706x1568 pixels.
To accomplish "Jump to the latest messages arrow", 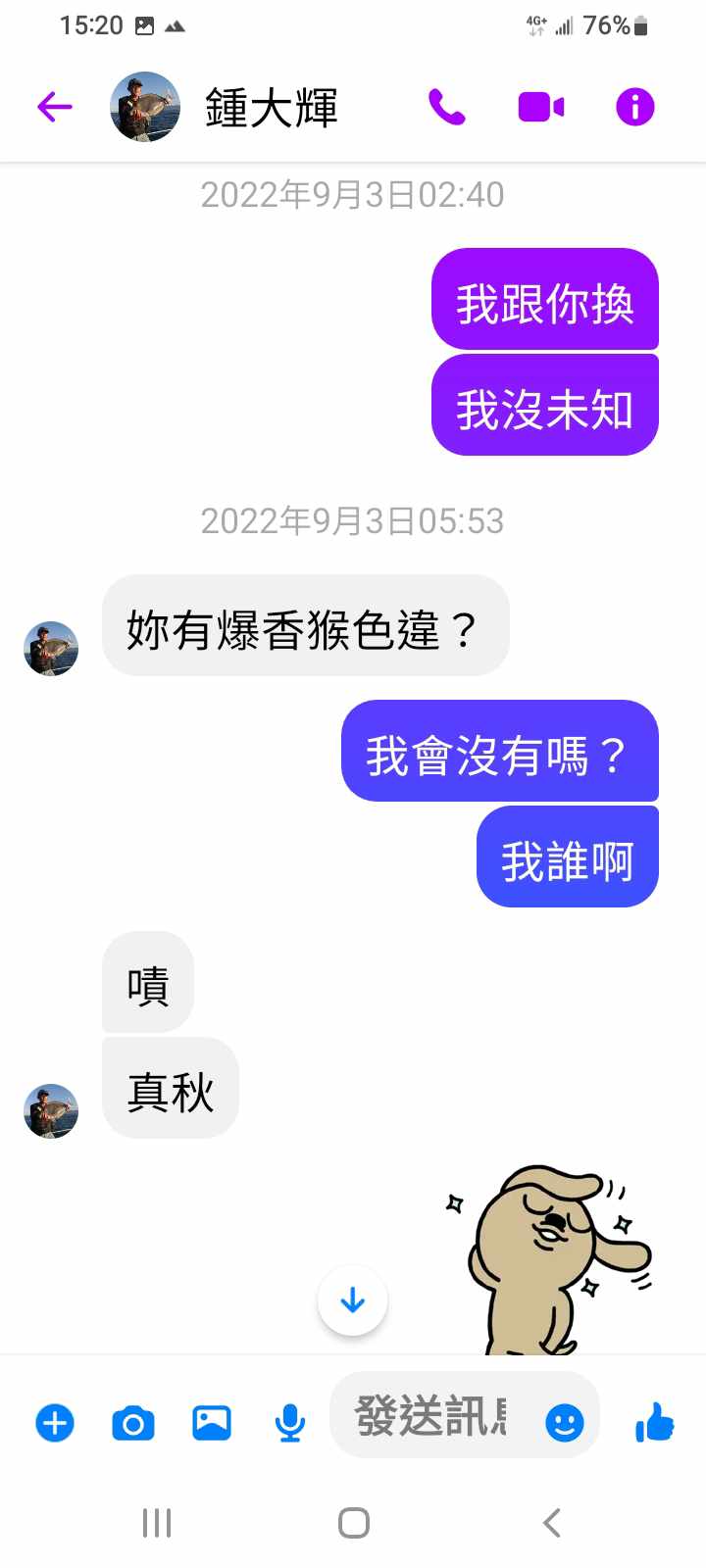I will [353, 1300].
